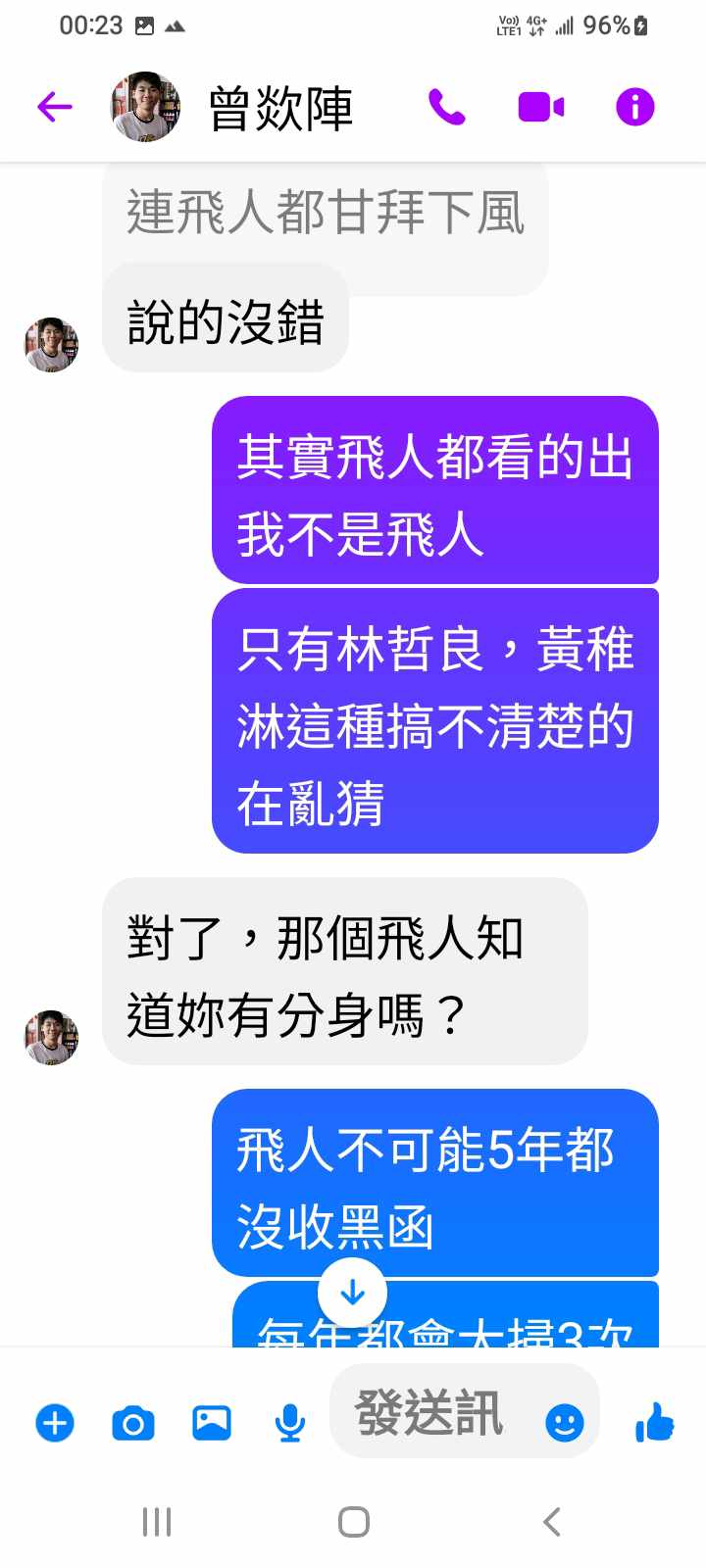This screenshot has height=1568, width=706.
Task: Start a voice call with 曾歎陣
Action: point(446,107)
